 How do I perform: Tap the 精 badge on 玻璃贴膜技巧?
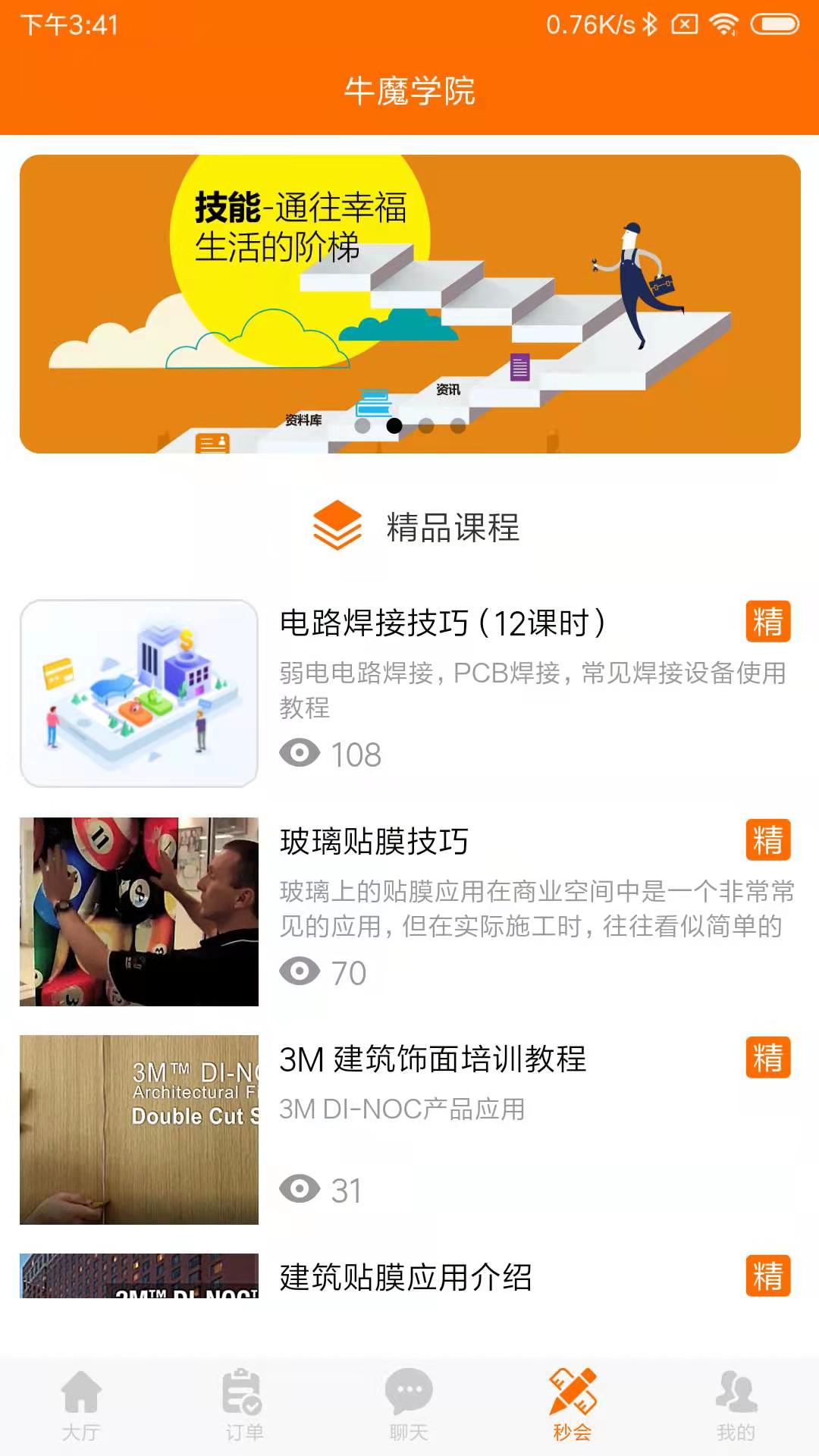pos(768,840)
